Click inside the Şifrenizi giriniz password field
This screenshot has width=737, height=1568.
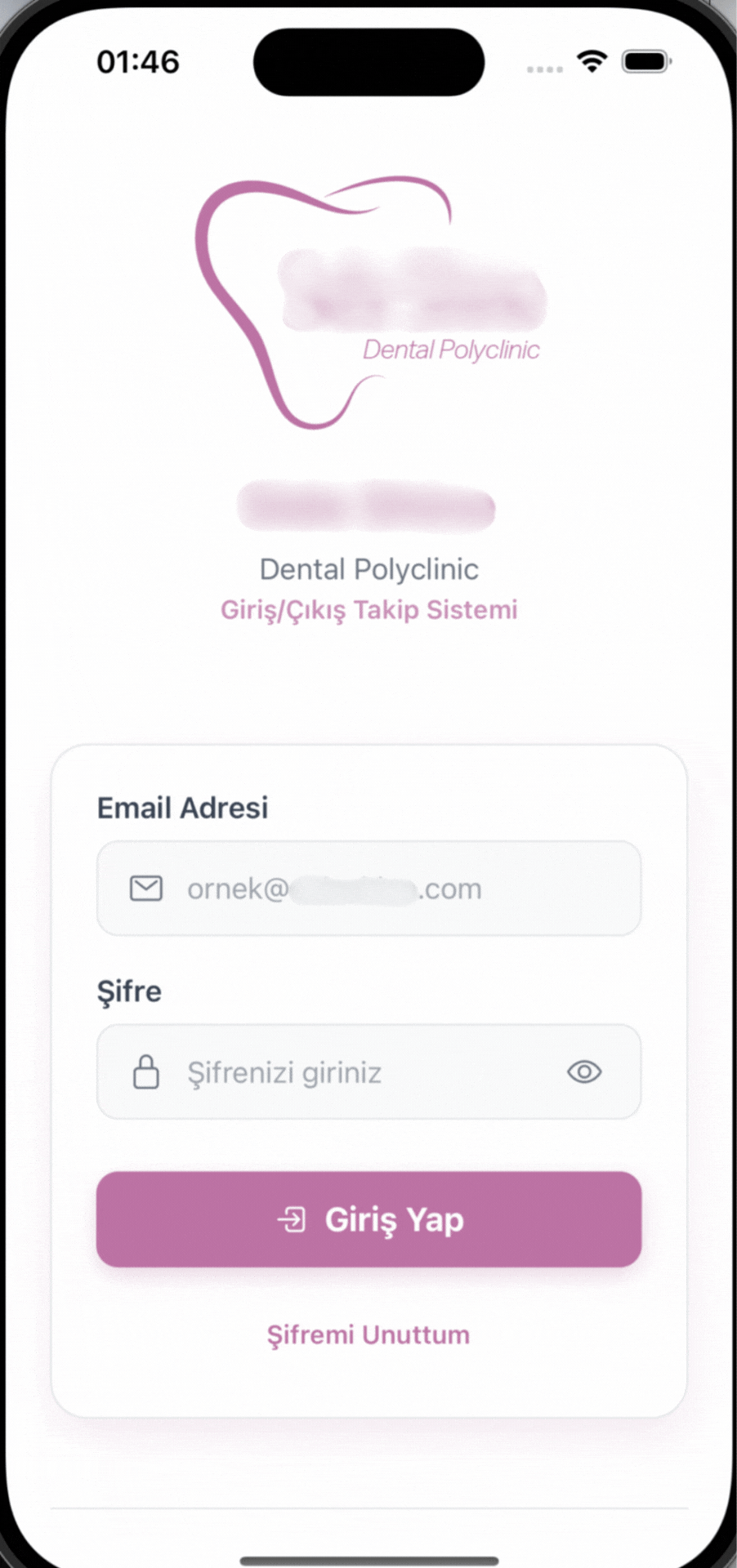[x=343, y=1071]
